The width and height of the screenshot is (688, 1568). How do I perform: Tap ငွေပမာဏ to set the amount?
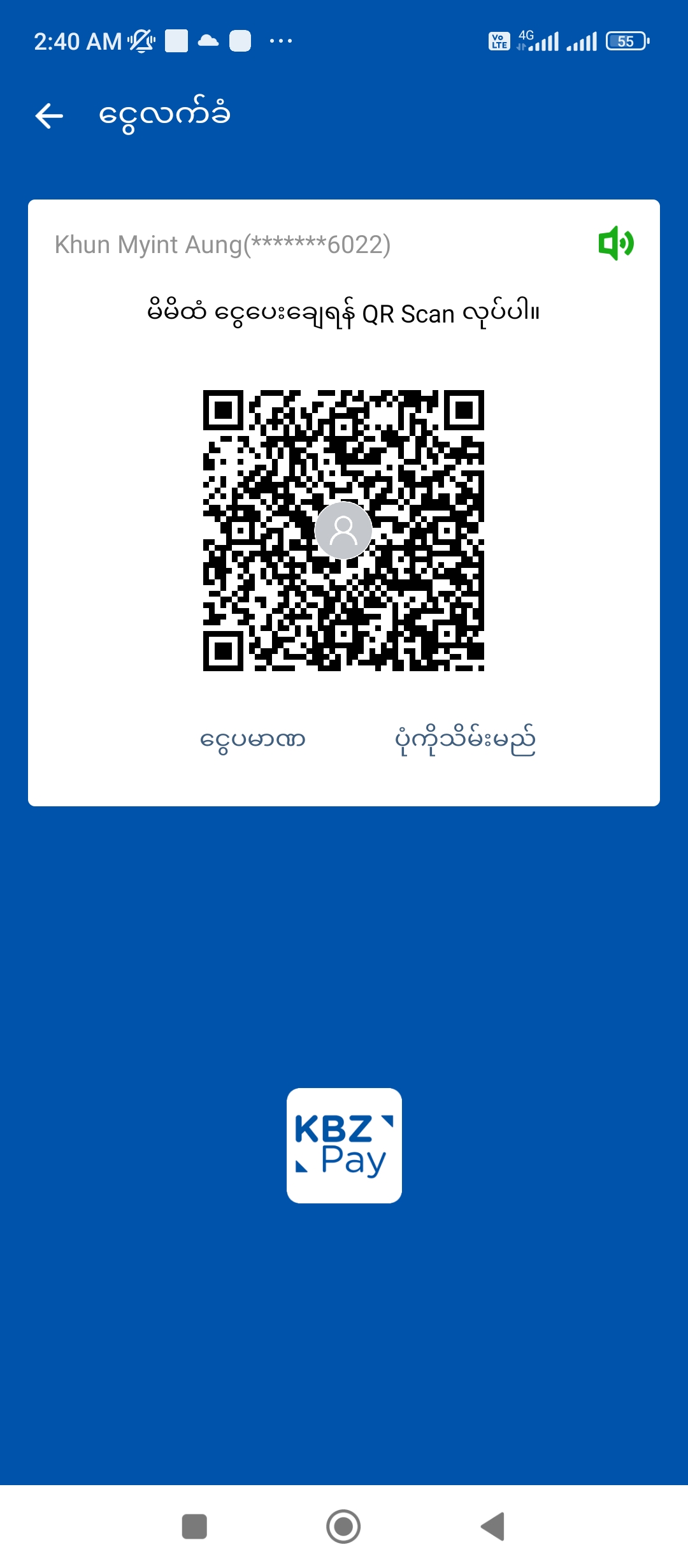[253, 740]
